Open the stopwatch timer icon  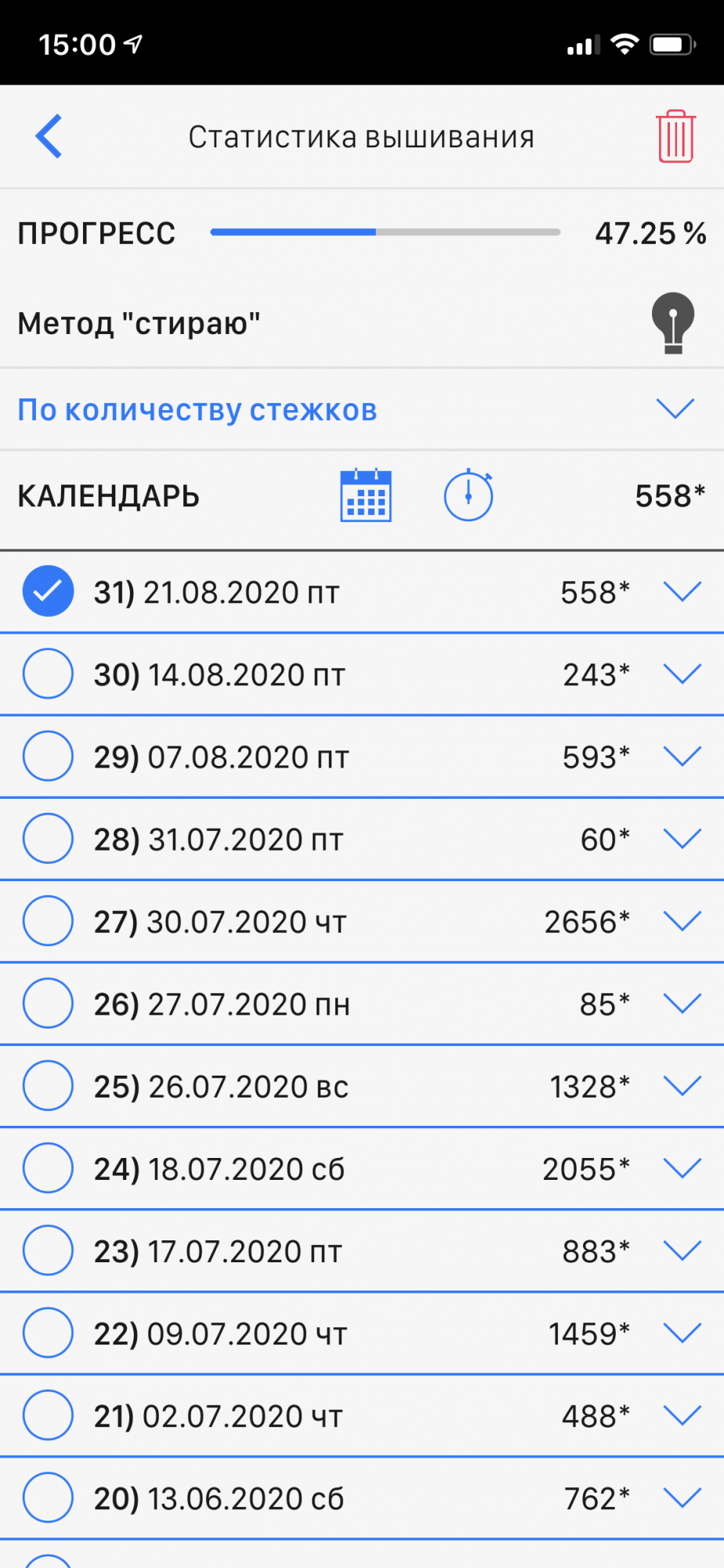coord(469,495)
